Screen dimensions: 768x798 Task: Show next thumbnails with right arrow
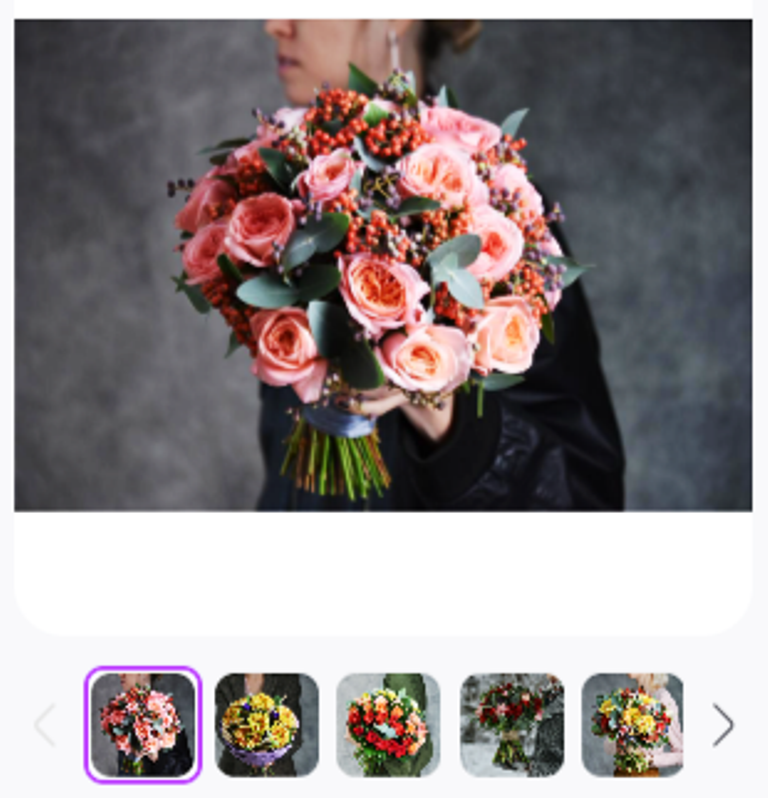point(723,725)
